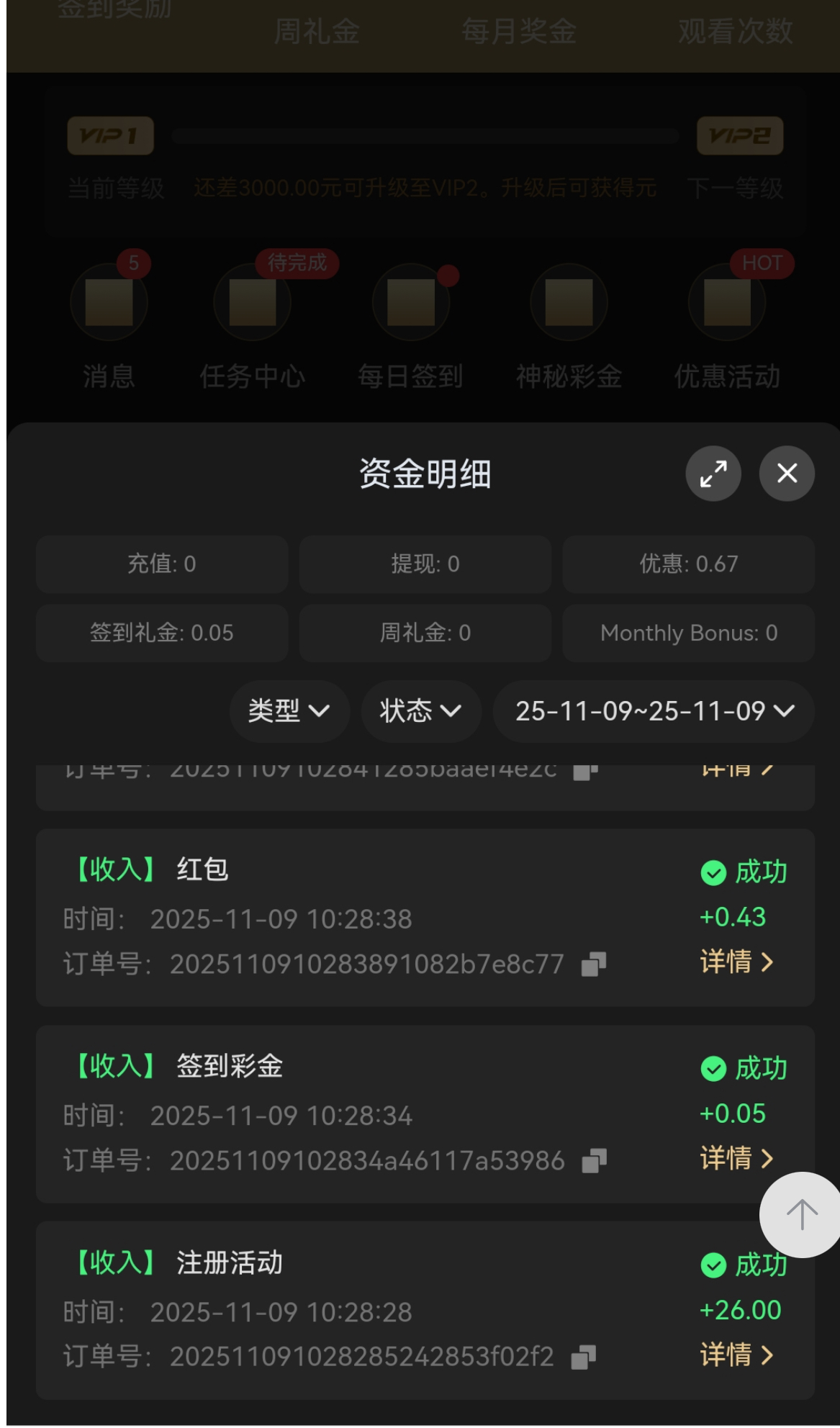Image resolution: width=840 pixels, height=1428 pixels.
Task: Expand the 资金明细 panel to fullscreen
Action: [713, 474]
